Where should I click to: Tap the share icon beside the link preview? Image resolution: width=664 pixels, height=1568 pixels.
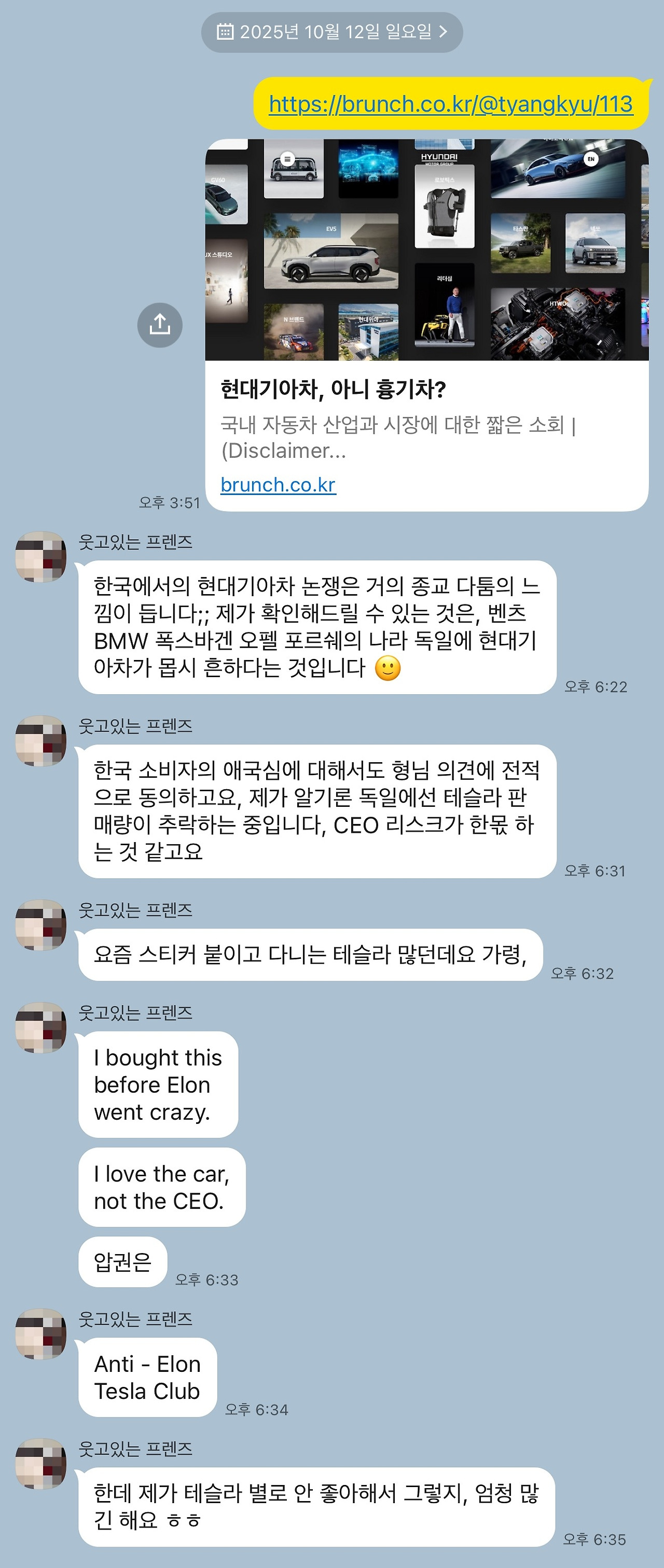160,324
